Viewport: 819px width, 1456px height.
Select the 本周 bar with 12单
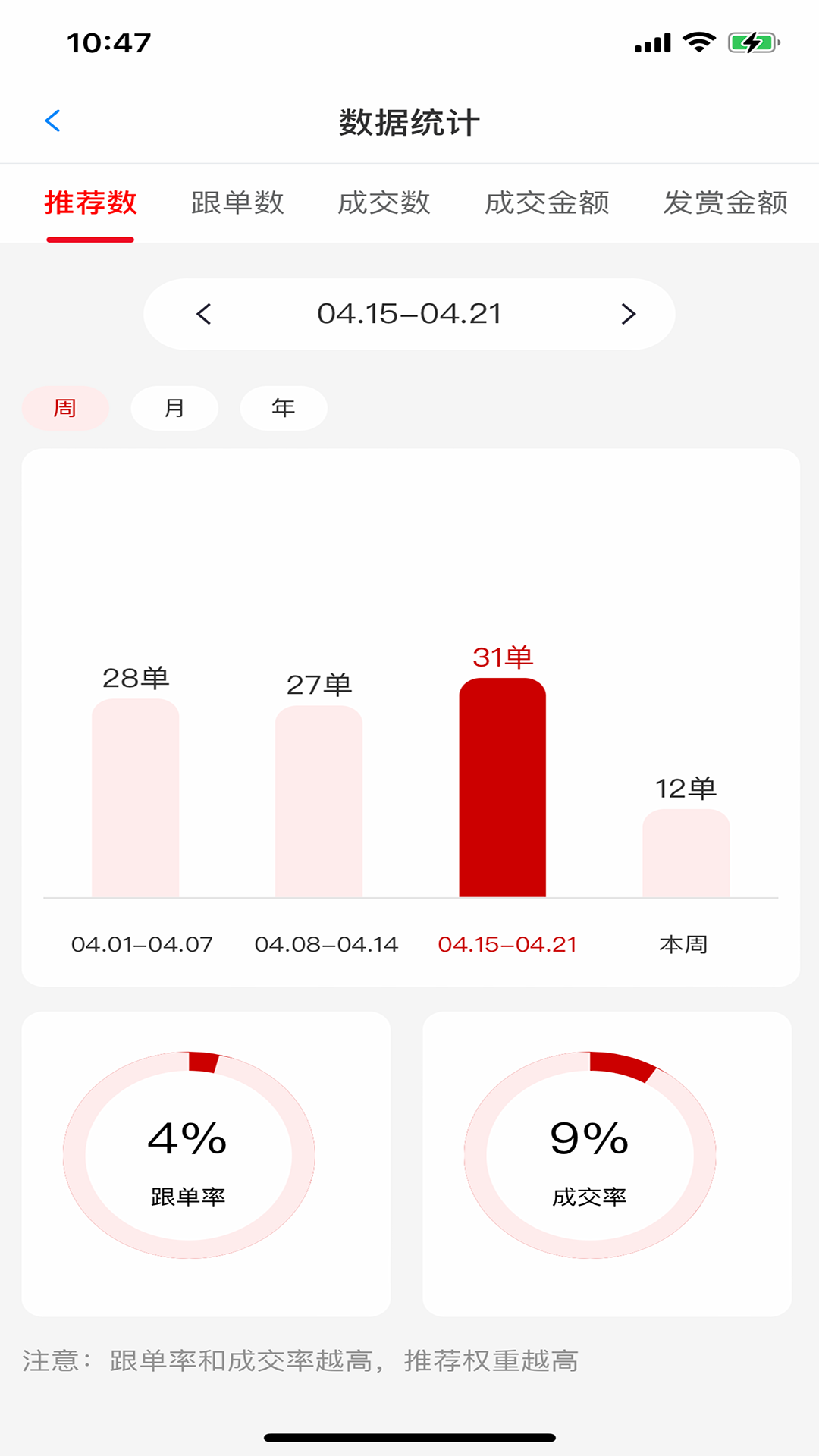click(686, 853)
